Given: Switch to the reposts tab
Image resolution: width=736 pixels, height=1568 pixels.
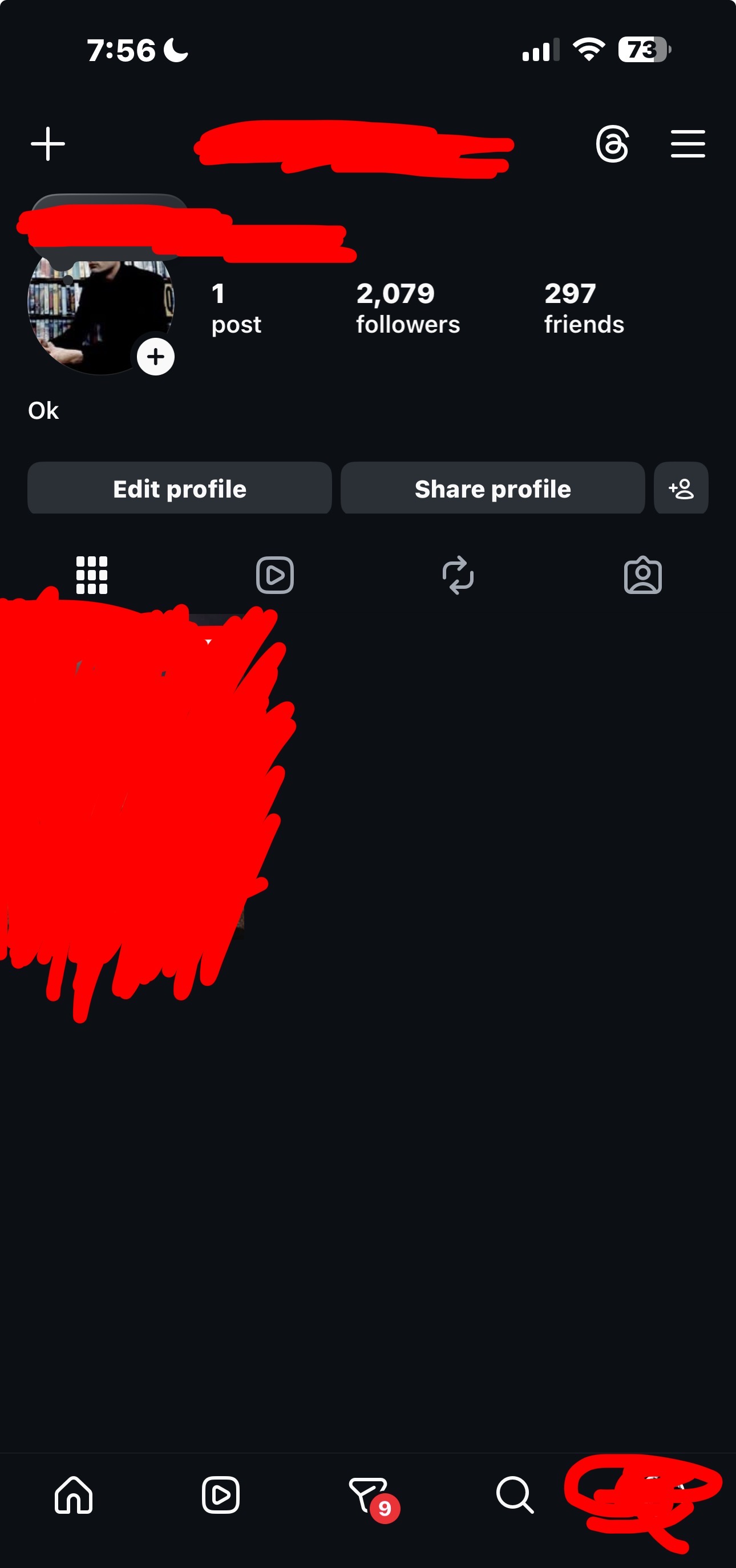Looking at the screenshot, I should coord(458,575).
